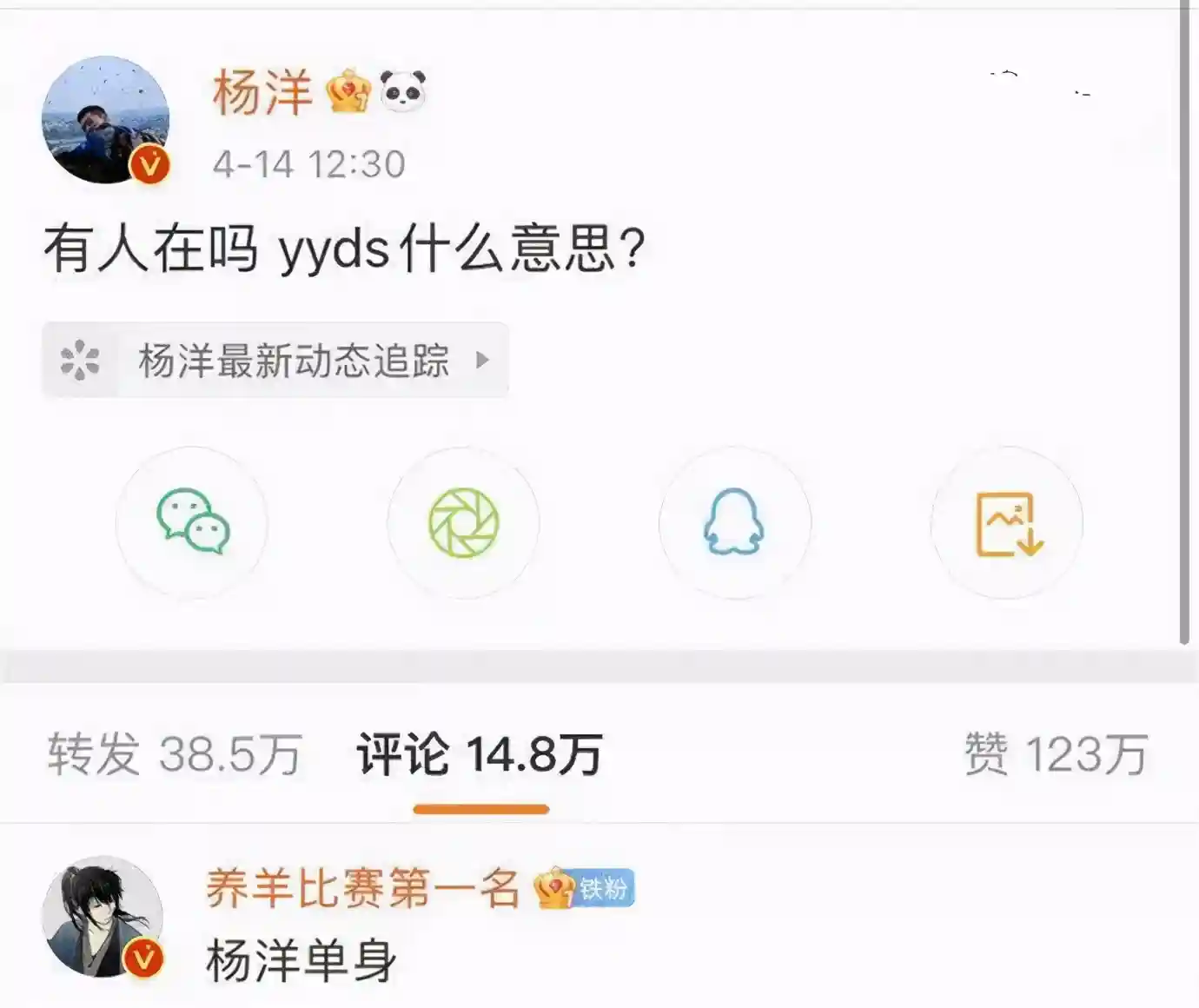1199x1008 pixels.
Task: Switch to the 转发 38.5万 tab
Action: point(175,753)
